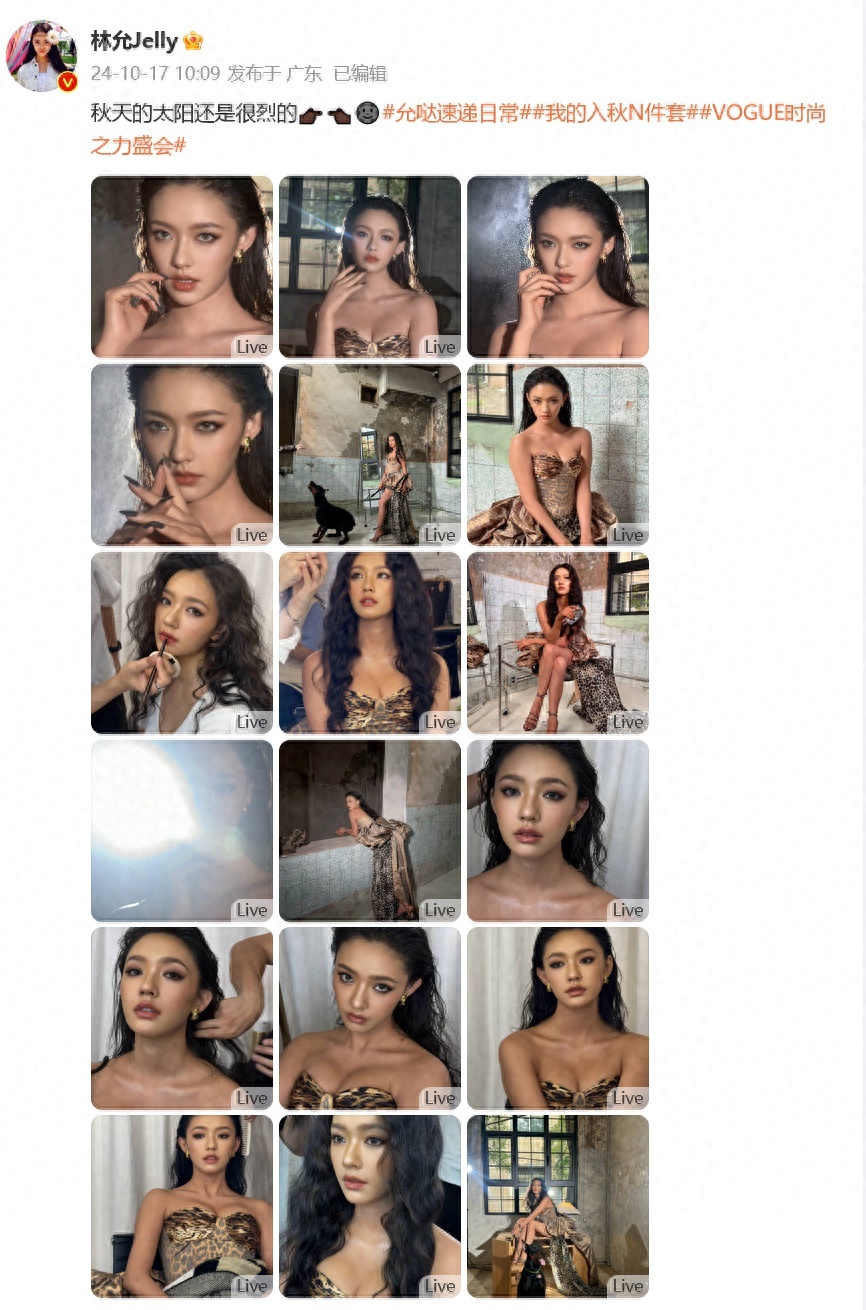Open the photo seated on the metal chair
This screenshot has height=1310, width=866.
(558, 643)
